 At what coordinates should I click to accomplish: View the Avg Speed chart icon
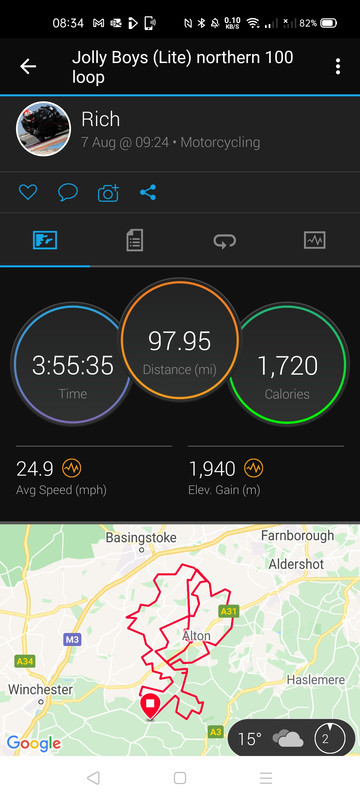click(71, 467)
